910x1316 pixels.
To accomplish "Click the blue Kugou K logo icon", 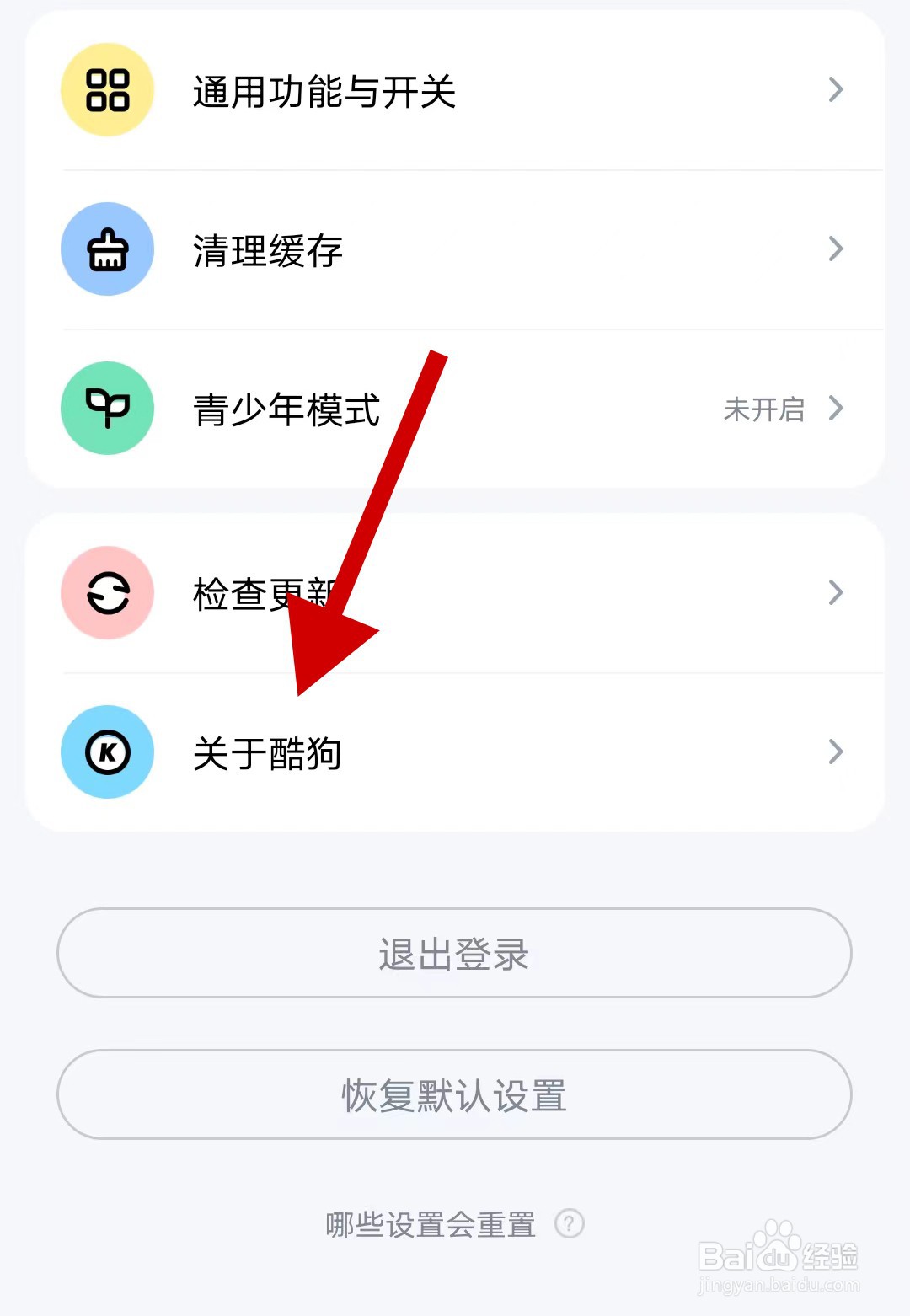I will tap(106, 752).
